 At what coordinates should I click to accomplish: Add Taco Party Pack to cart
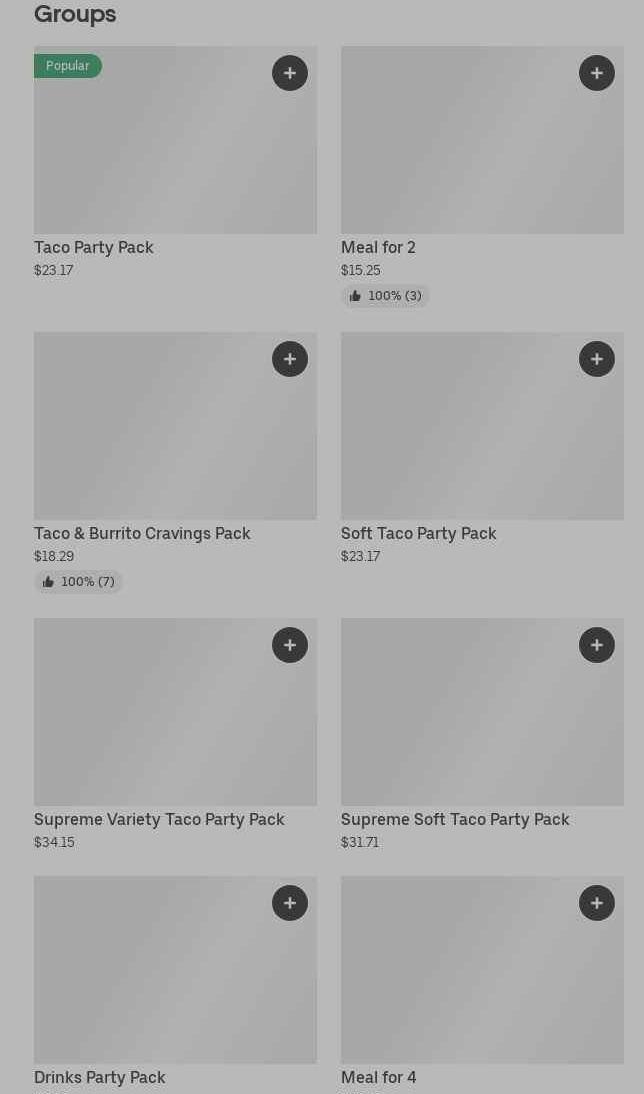(290, 73)
